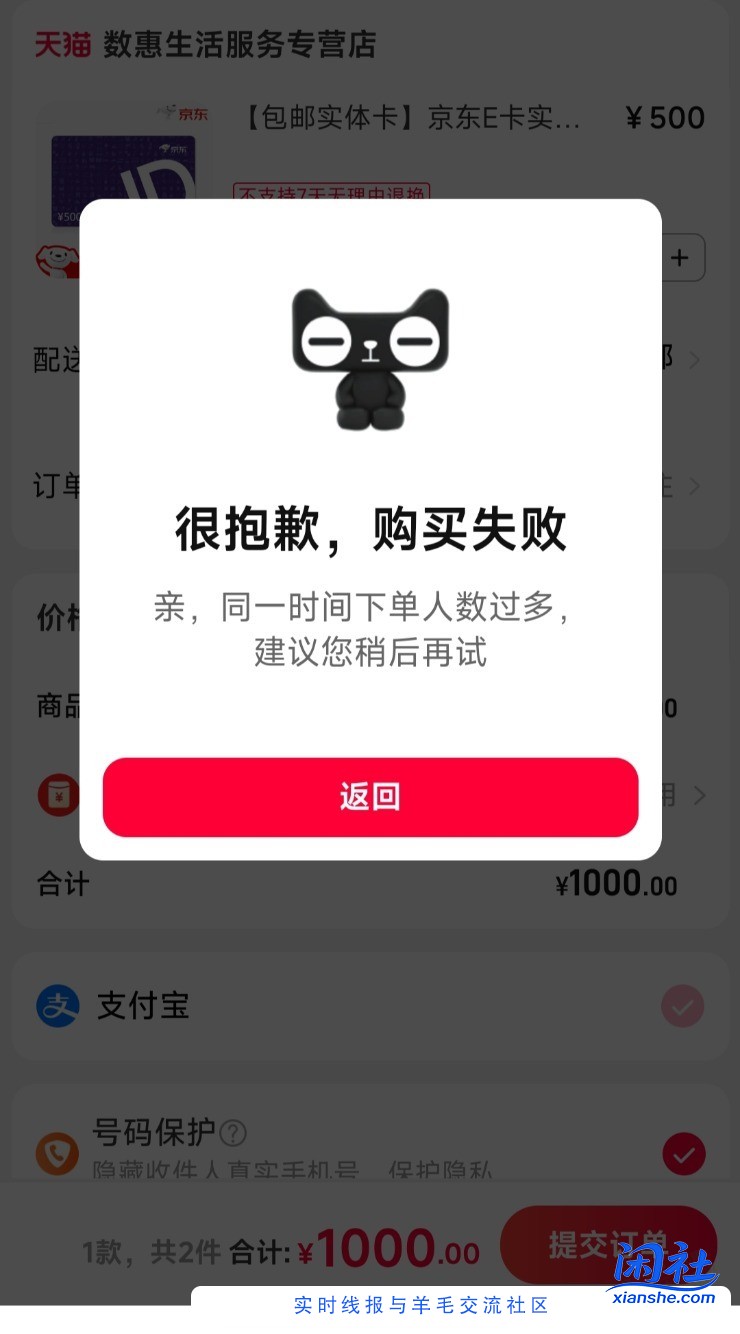Open the 订单 row via its right chevron
Screen dimensions: 740x1334
tap(696, 486)
